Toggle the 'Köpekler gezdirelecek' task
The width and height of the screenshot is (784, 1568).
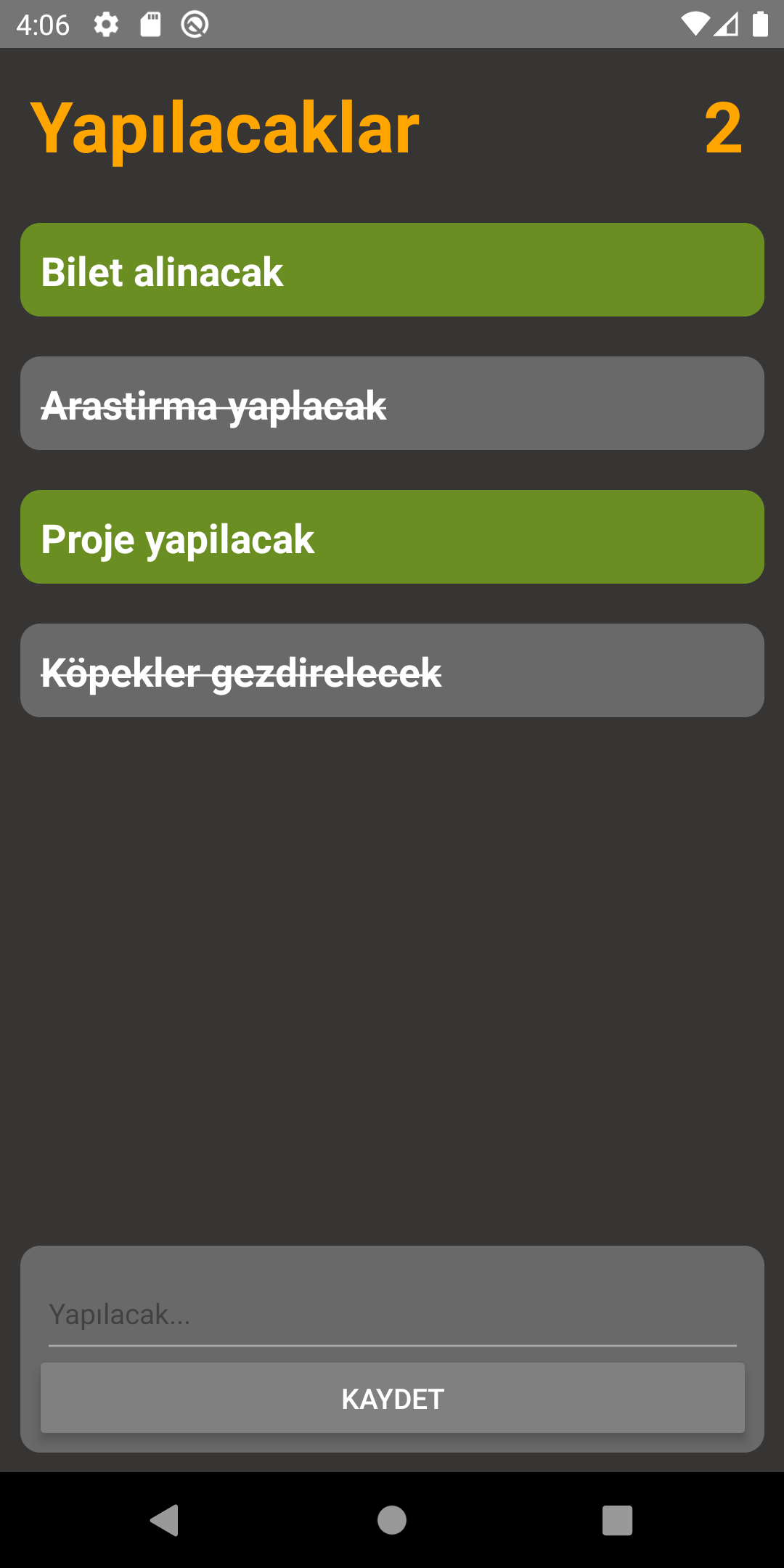click(392, 671)
